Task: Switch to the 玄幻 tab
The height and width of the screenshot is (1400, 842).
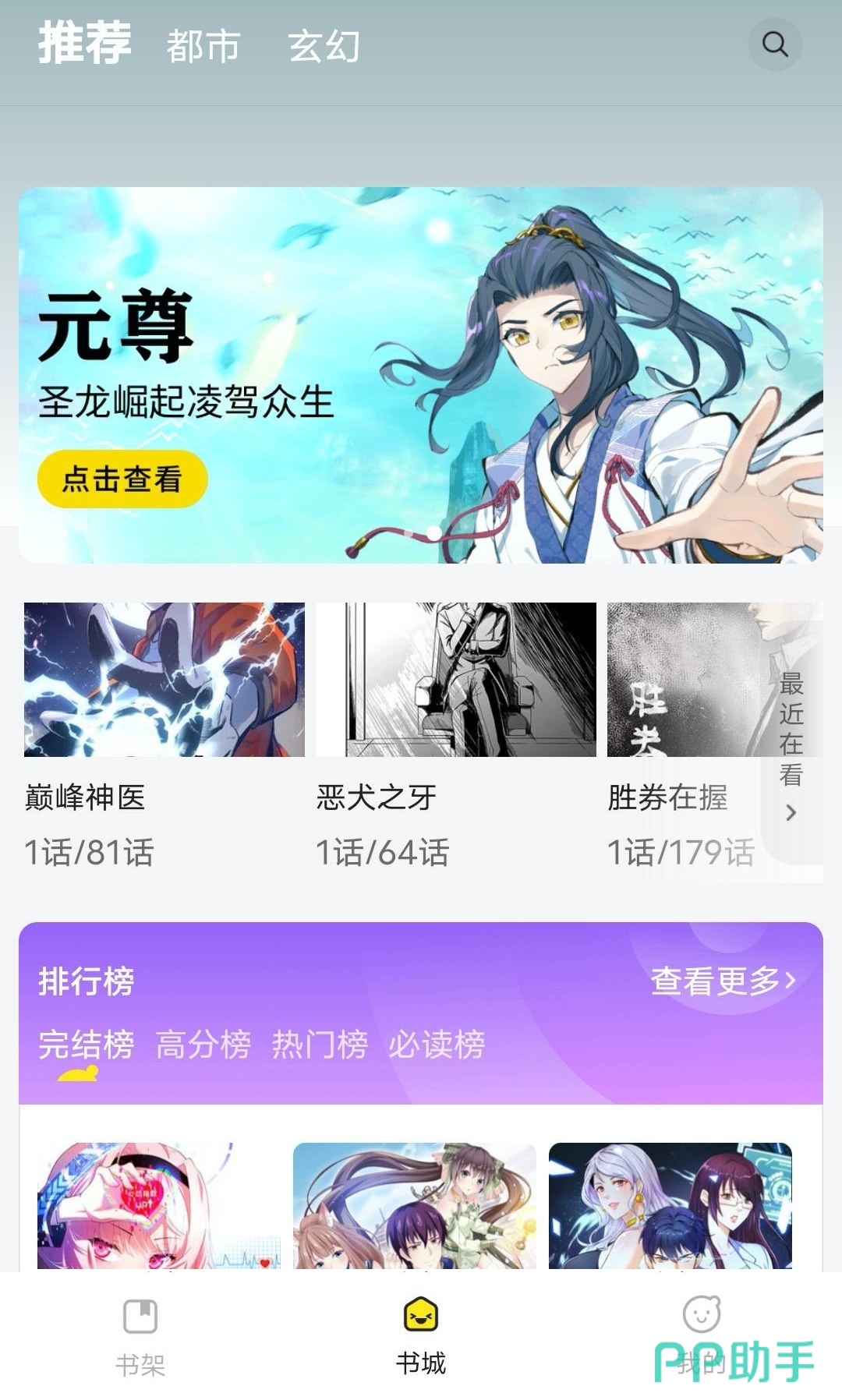Action: (324, 46)
